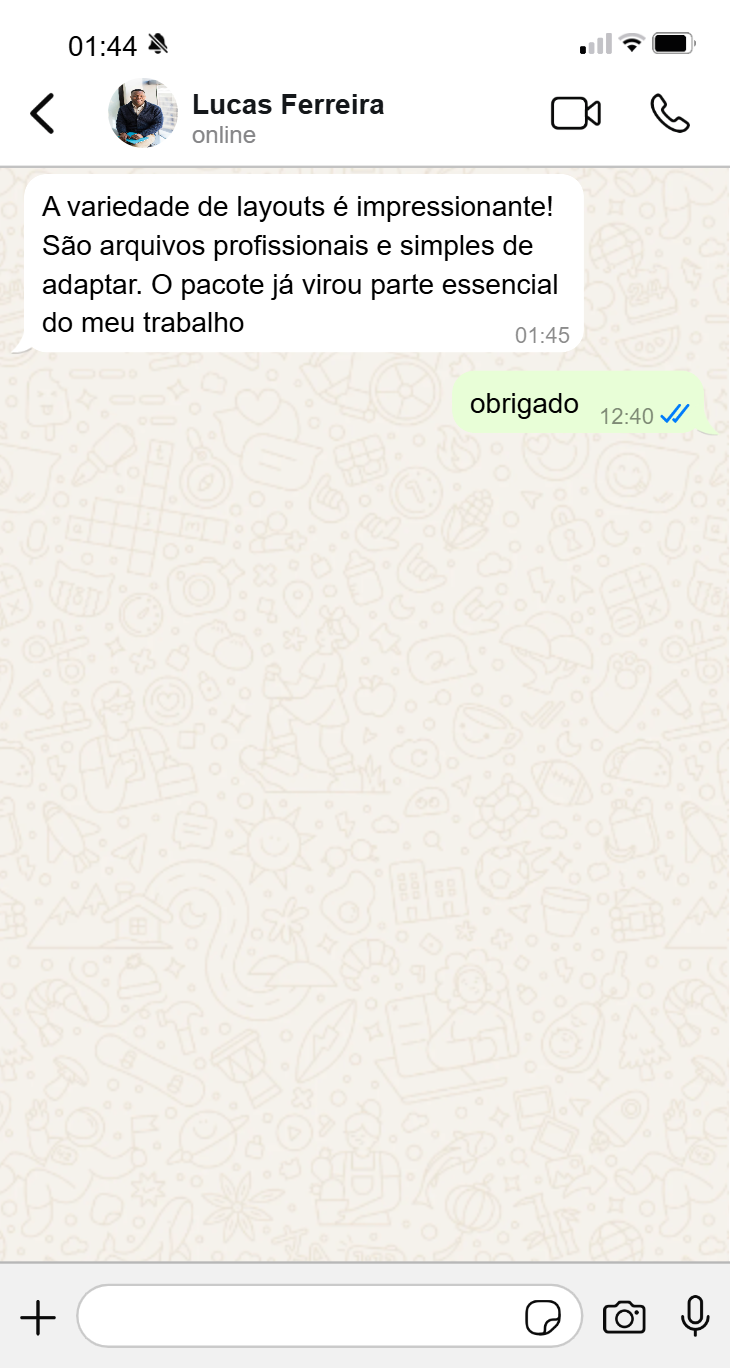Start a video call with Lucas
The height and width of the screenshot is (1368, 730).
pyautogui.click(x=576, y=114)
